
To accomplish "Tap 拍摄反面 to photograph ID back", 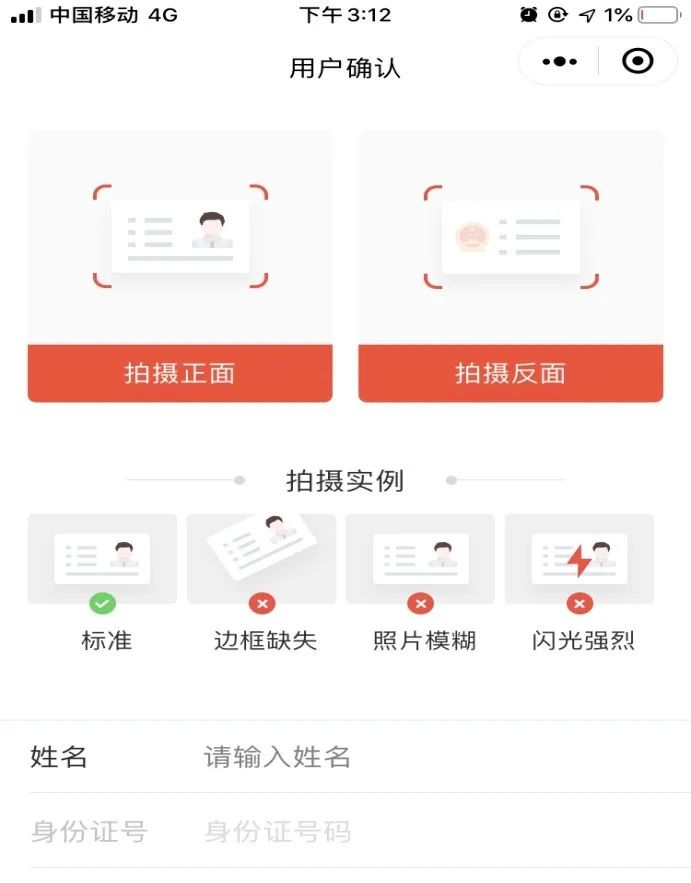I will click(510, 373).
